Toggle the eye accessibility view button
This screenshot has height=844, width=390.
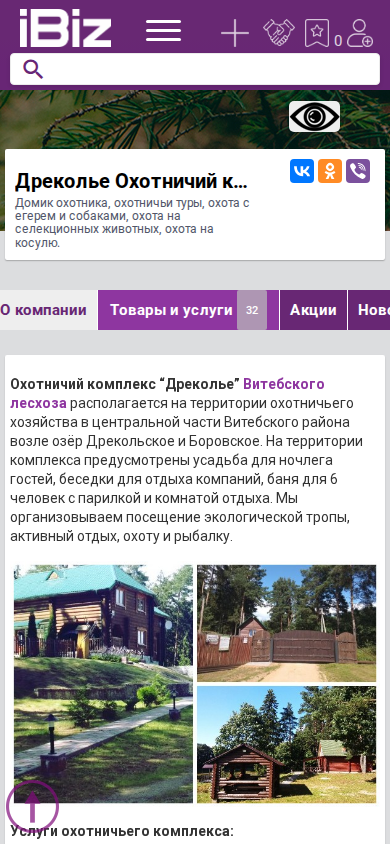click(314, 116)
